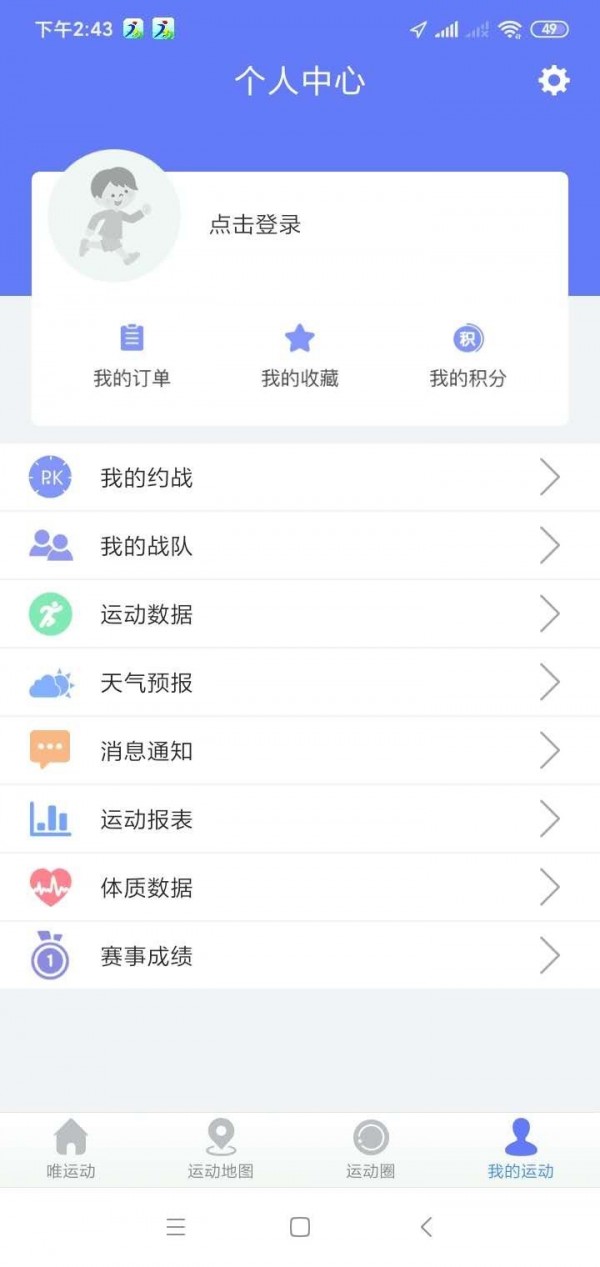
Task: Open the settings gear icon
Action: tap(553, 81)
